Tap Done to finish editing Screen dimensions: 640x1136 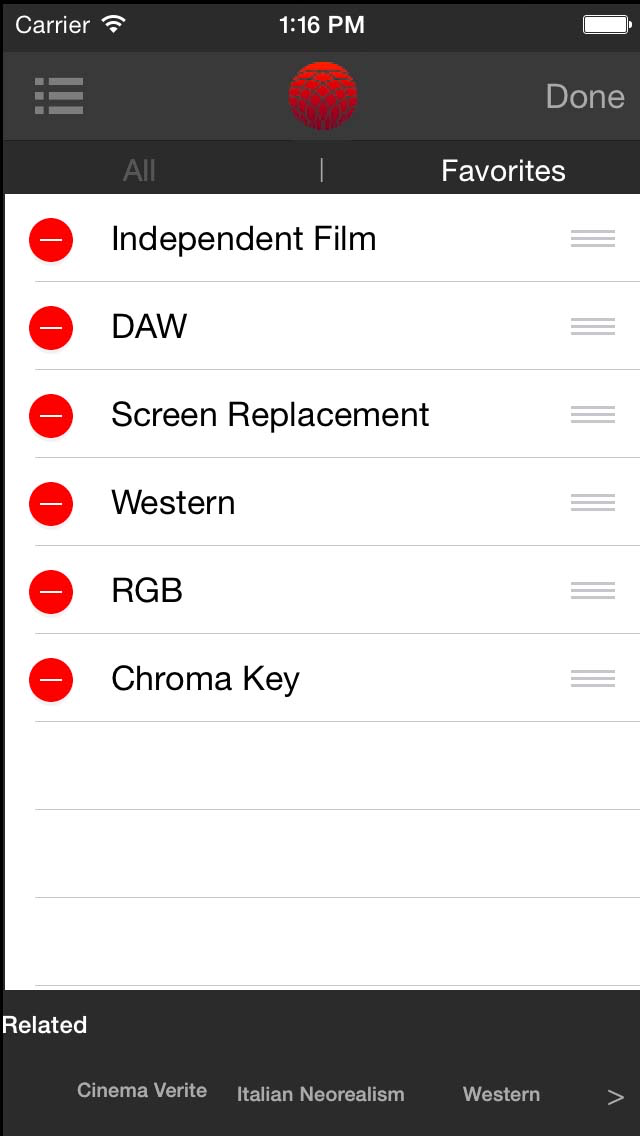click(x=585, y=96)
